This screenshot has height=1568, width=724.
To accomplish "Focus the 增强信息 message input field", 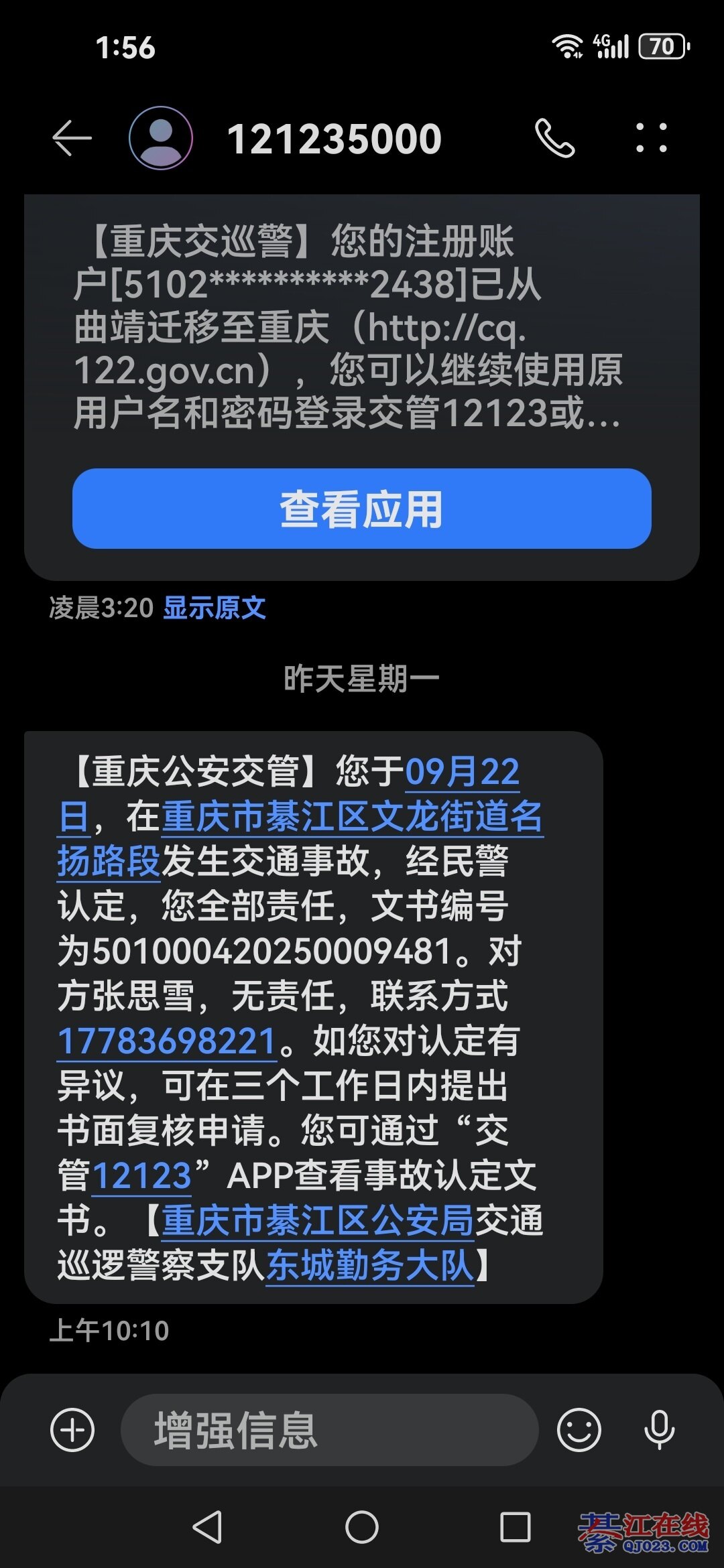I will (x=328, y=1430).
